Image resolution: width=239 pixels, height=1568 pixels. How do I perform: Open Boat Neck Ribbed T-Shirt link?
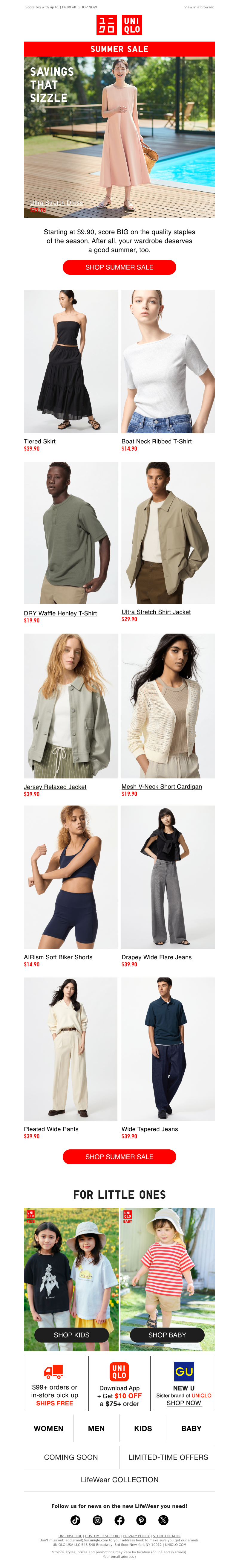156,441
